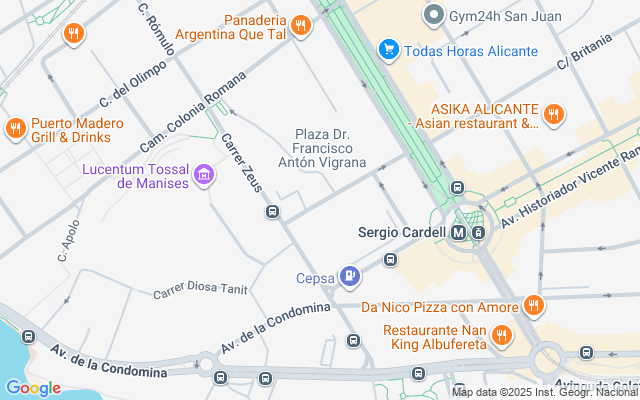The width and height of the screenshot is (640, 400).
Task: Open Da Nico Pizza con Amore marker
Action: pos(535,305)
